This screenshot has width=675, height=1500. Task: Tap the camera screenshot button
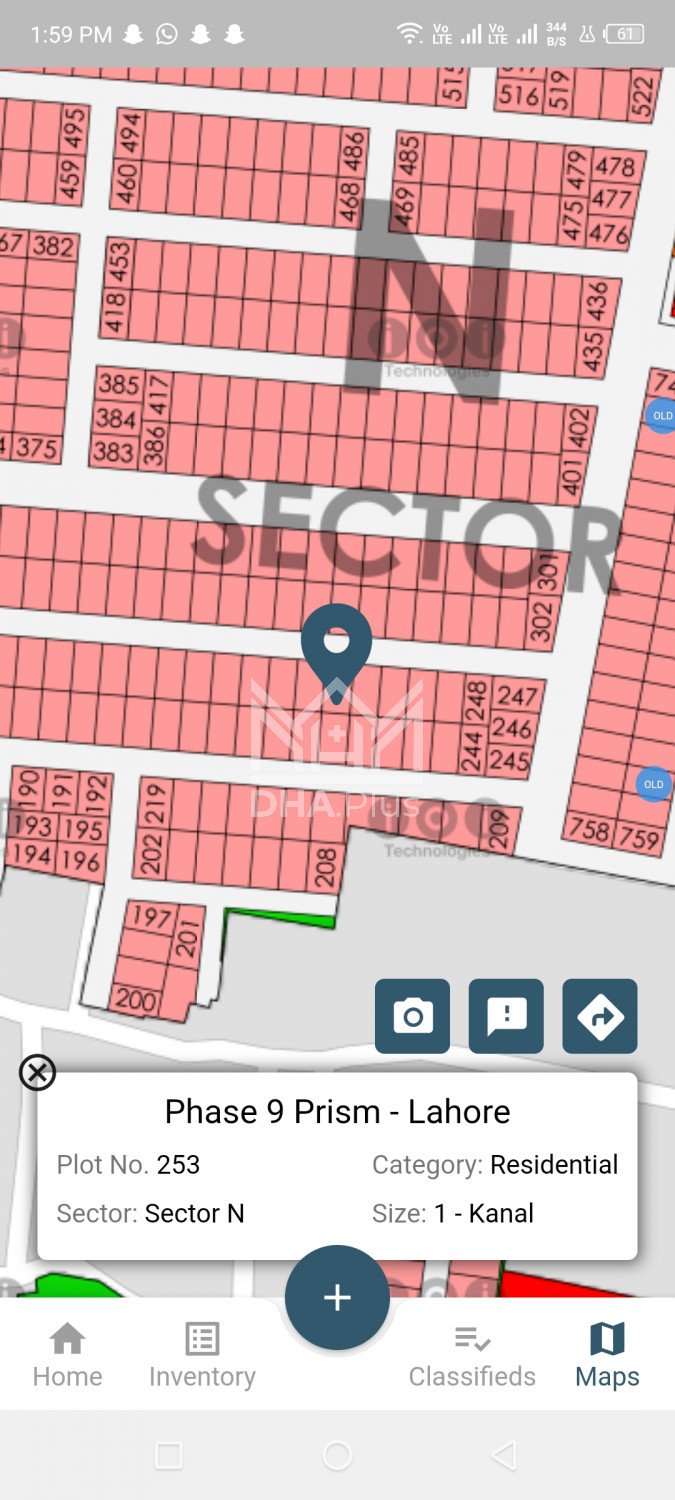pyautogui.click(x=412, y=1016)
